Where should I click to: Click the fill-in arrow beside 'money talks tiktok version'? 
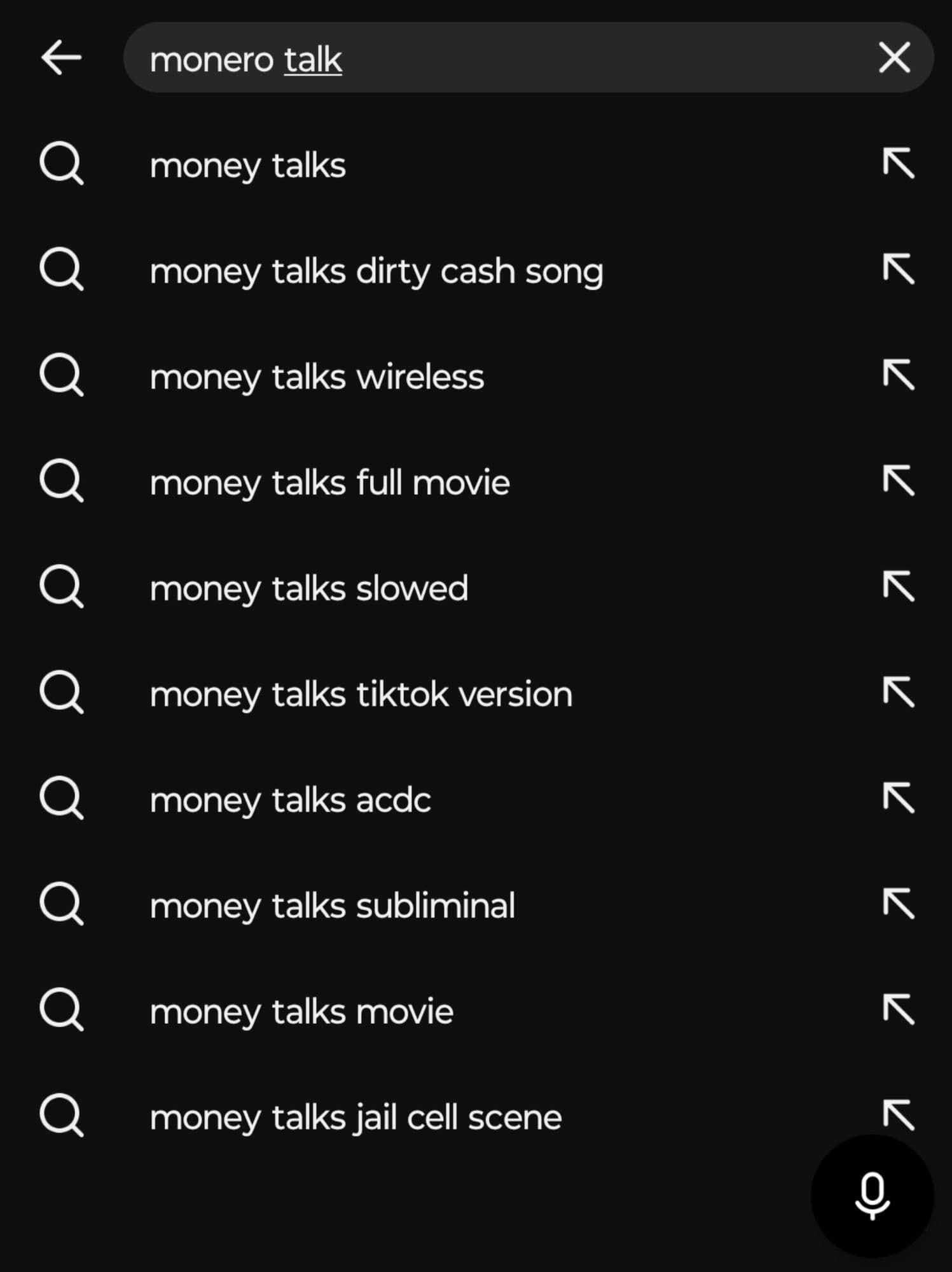[898, 693]
